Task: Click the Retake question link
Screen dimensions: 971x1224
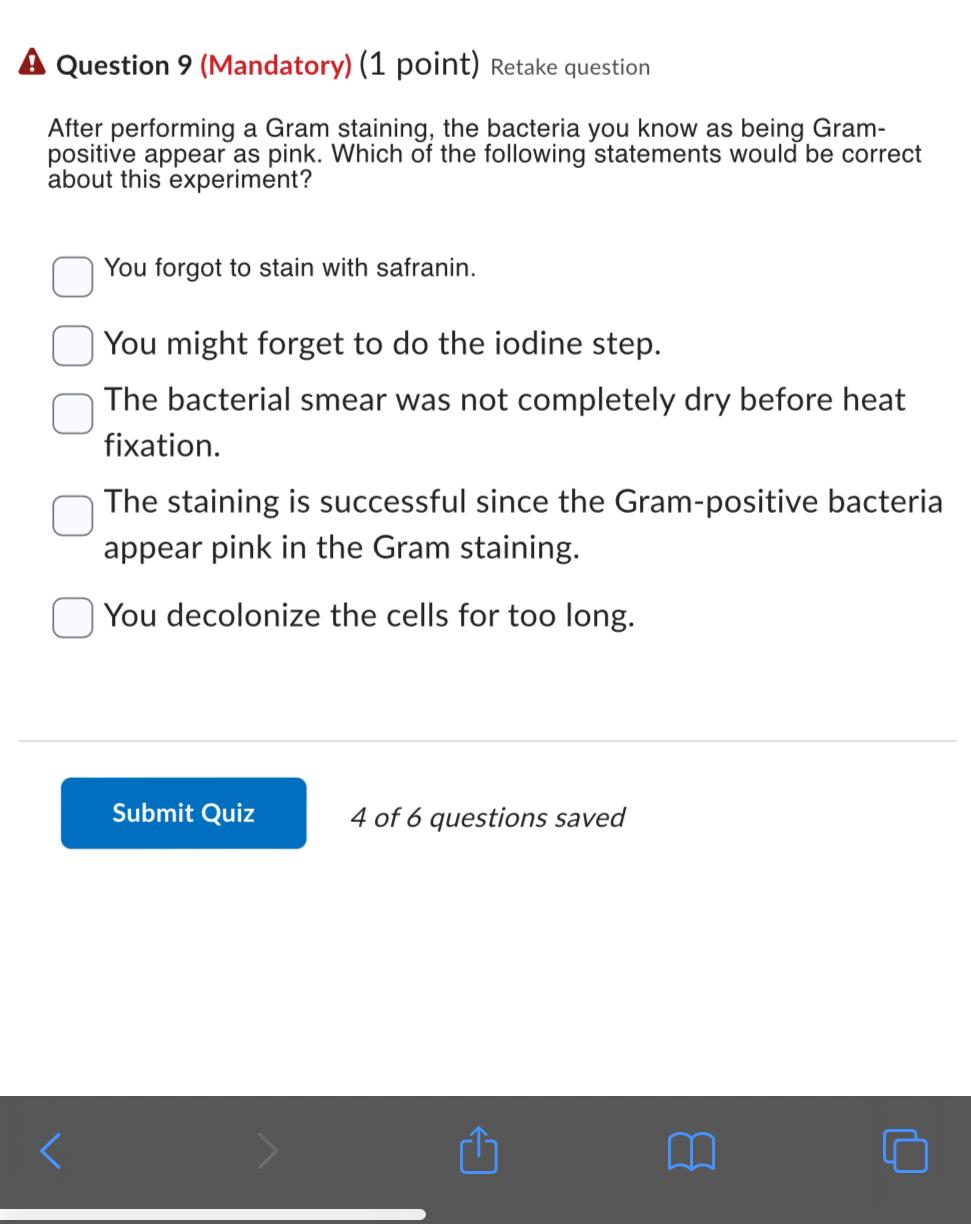Action: click(x=569, y=67)
